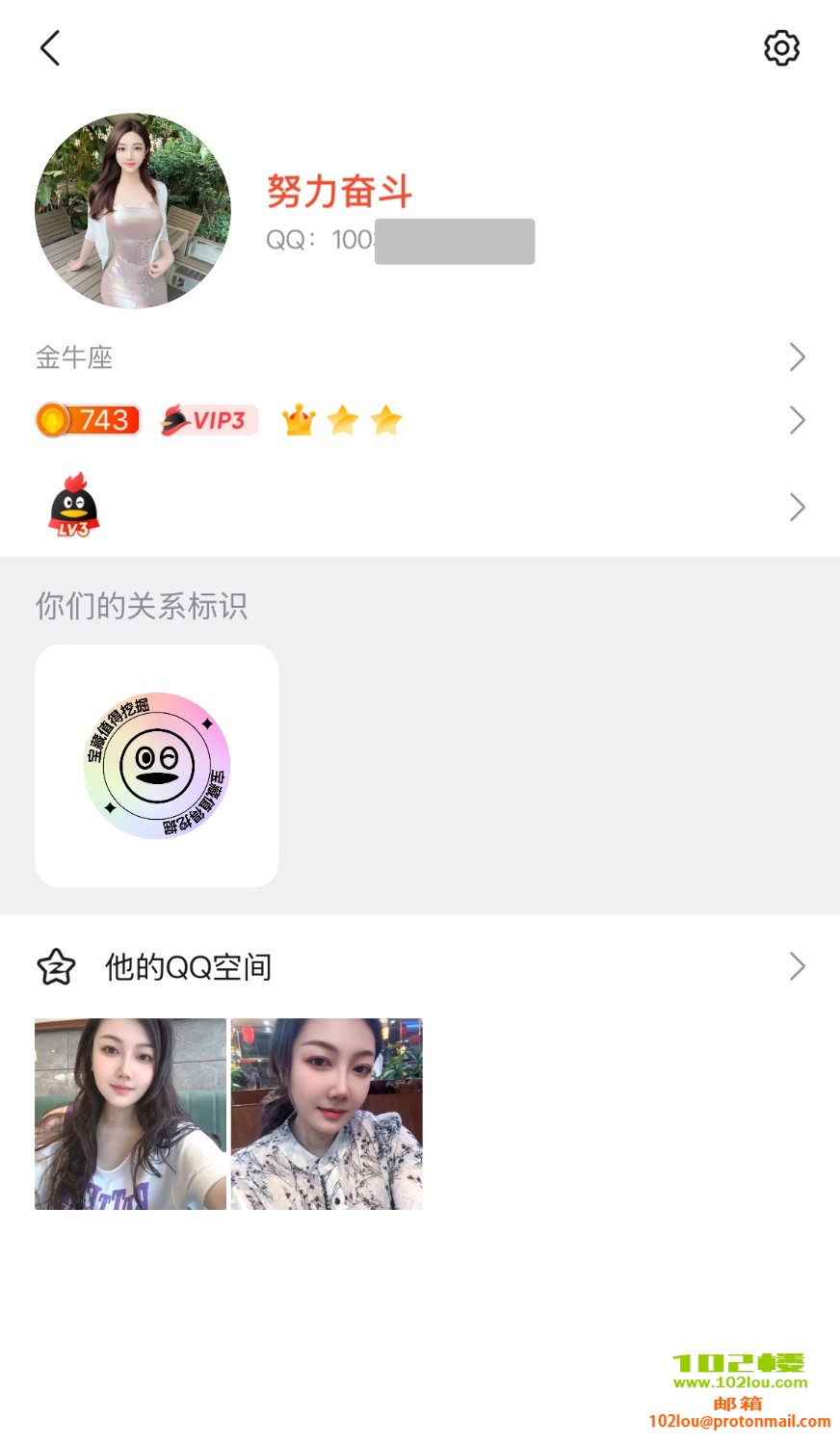The width and height of the screenshot is (840, 1445).
Task: Open the LV3 penguin badge row
Action: point(420,507)
